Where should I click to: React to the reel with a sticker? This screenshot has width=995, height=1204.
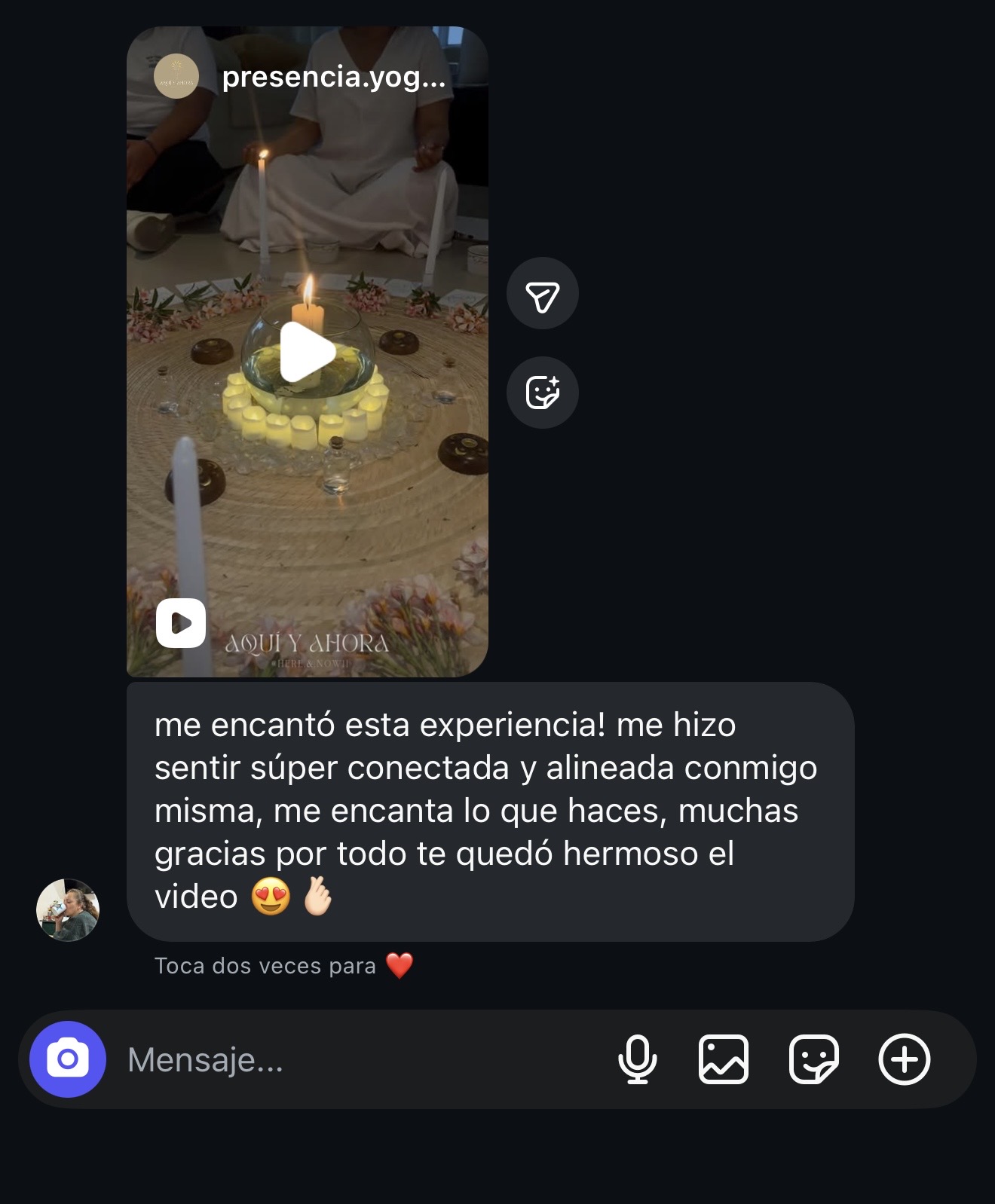542,393
